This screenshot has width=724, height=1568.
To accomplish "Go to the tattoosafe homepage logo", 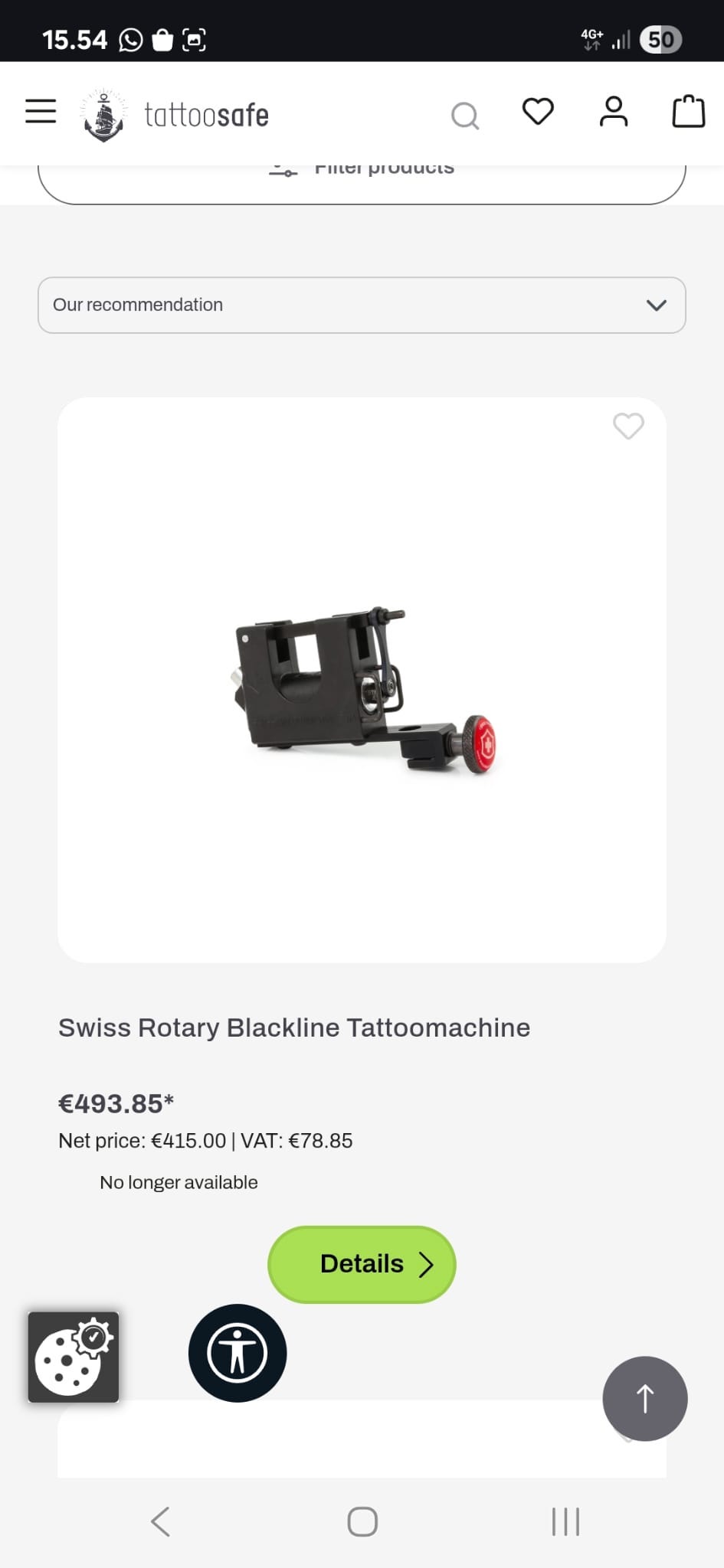I will pos(176,115).
